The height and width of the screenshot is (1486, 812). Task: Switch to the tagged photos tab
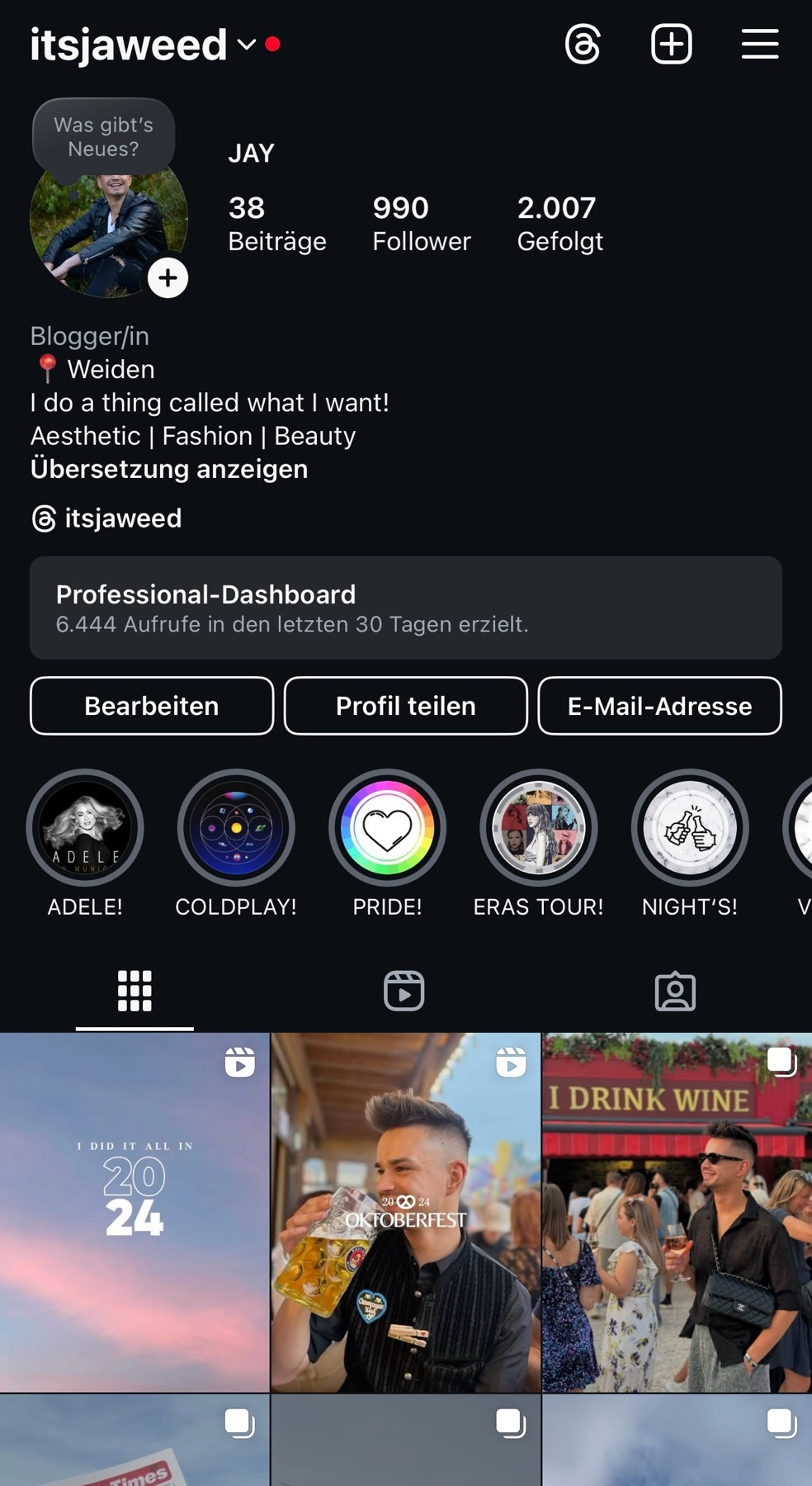click(675, 991)
